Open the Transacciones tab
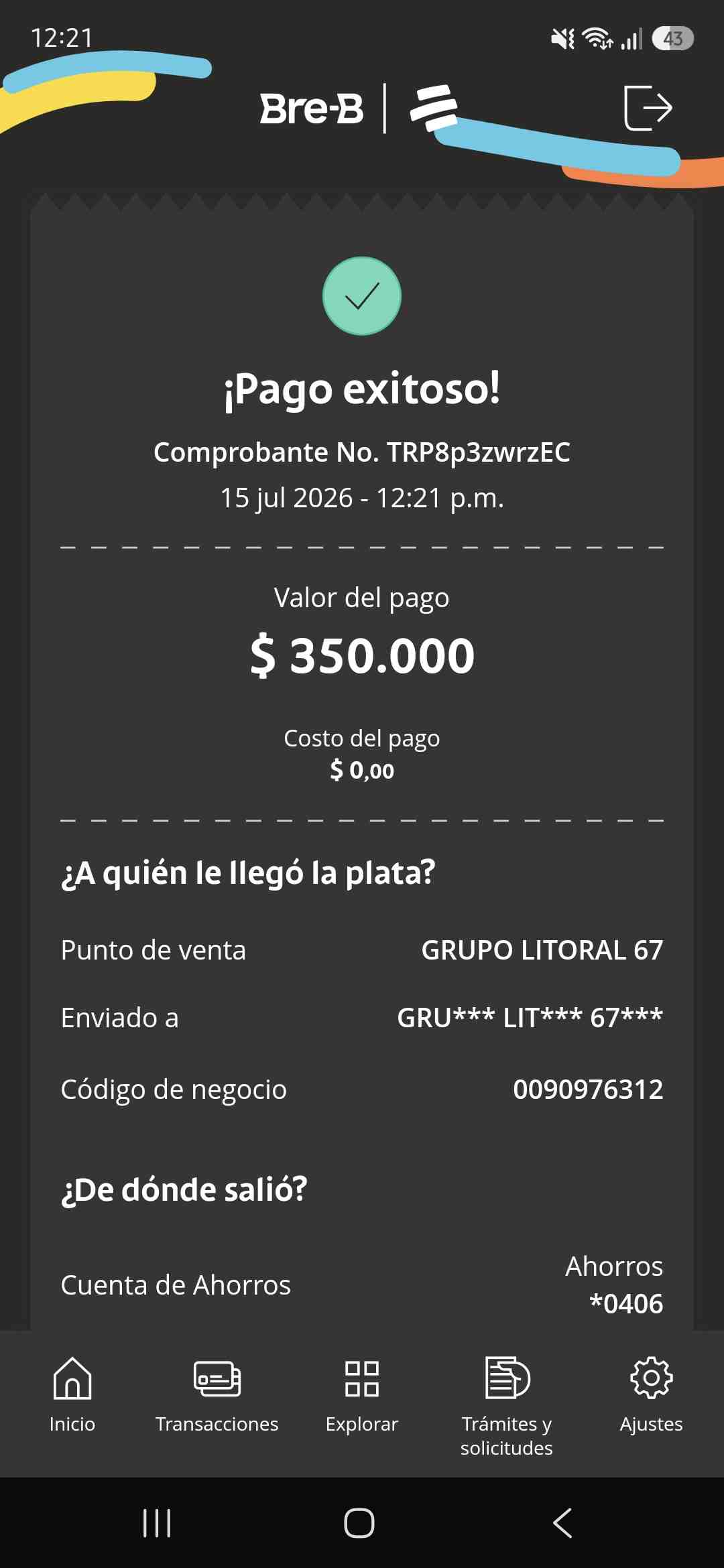 [217, 1395]
